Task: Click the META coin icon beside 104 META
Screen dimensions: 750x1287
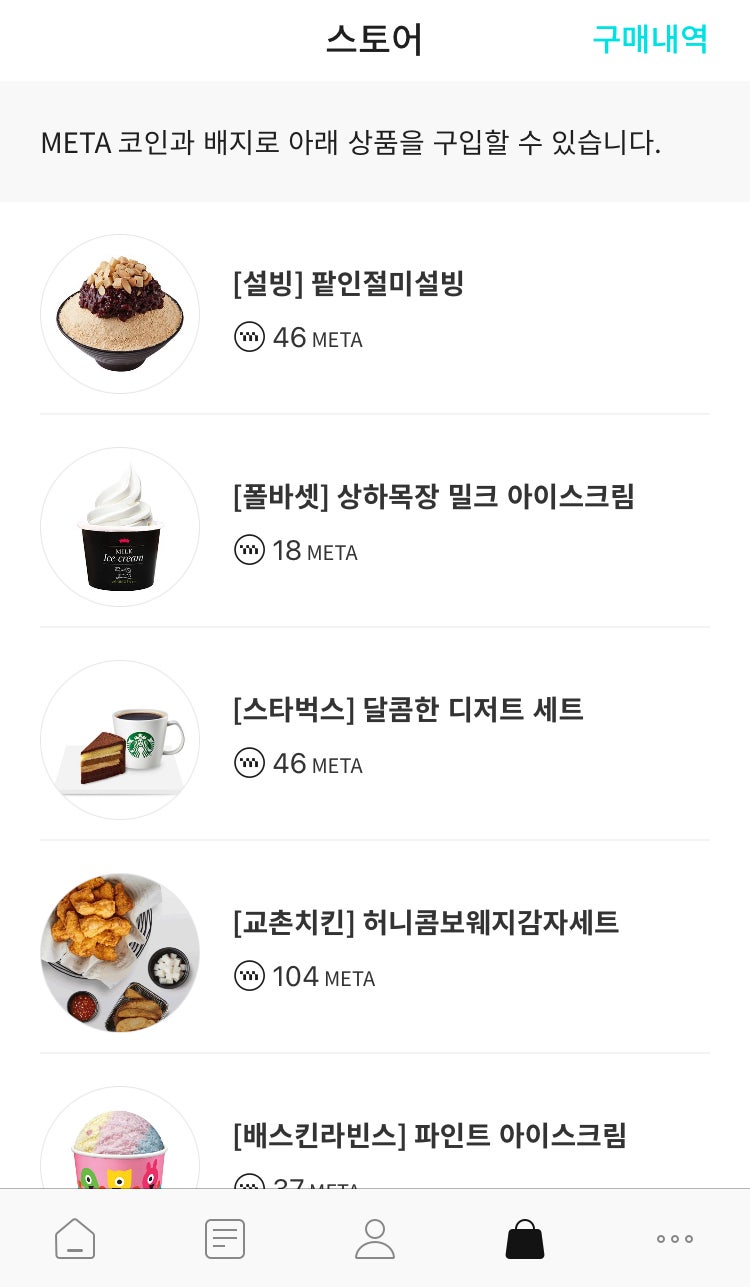Action: click(249, 976)
